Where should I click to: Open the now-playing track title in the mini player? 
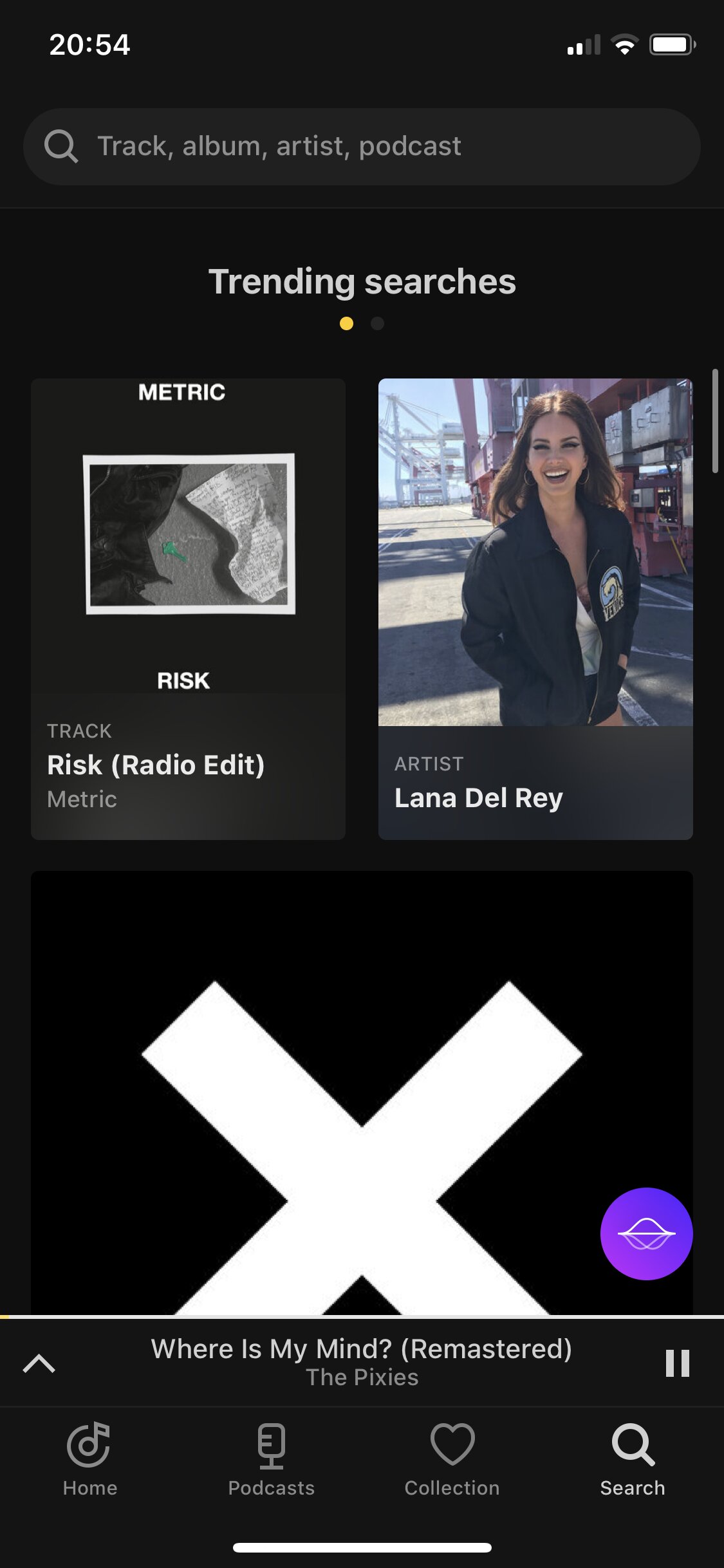pyautogui.click(x=362, y=1349)
